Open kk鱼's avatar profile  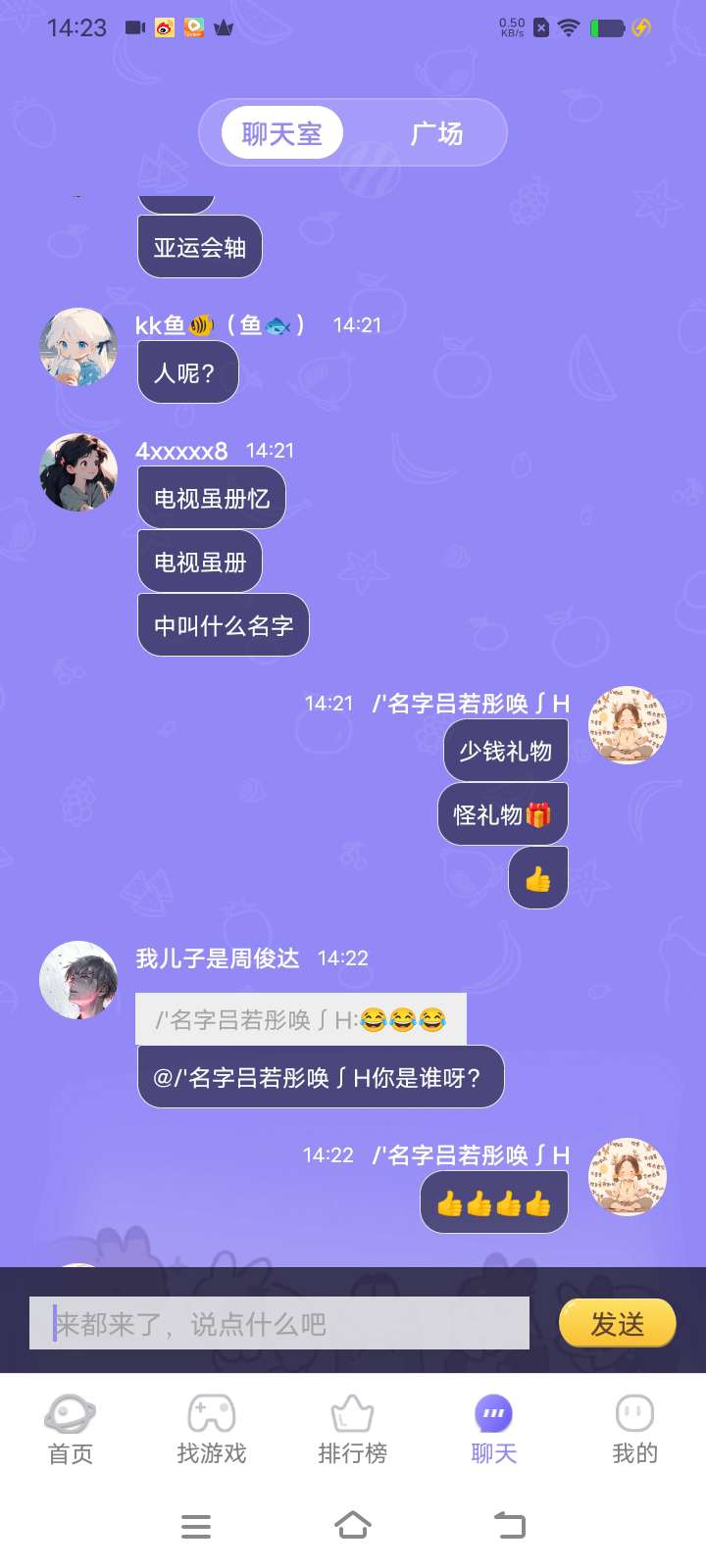tap(78, 347)
